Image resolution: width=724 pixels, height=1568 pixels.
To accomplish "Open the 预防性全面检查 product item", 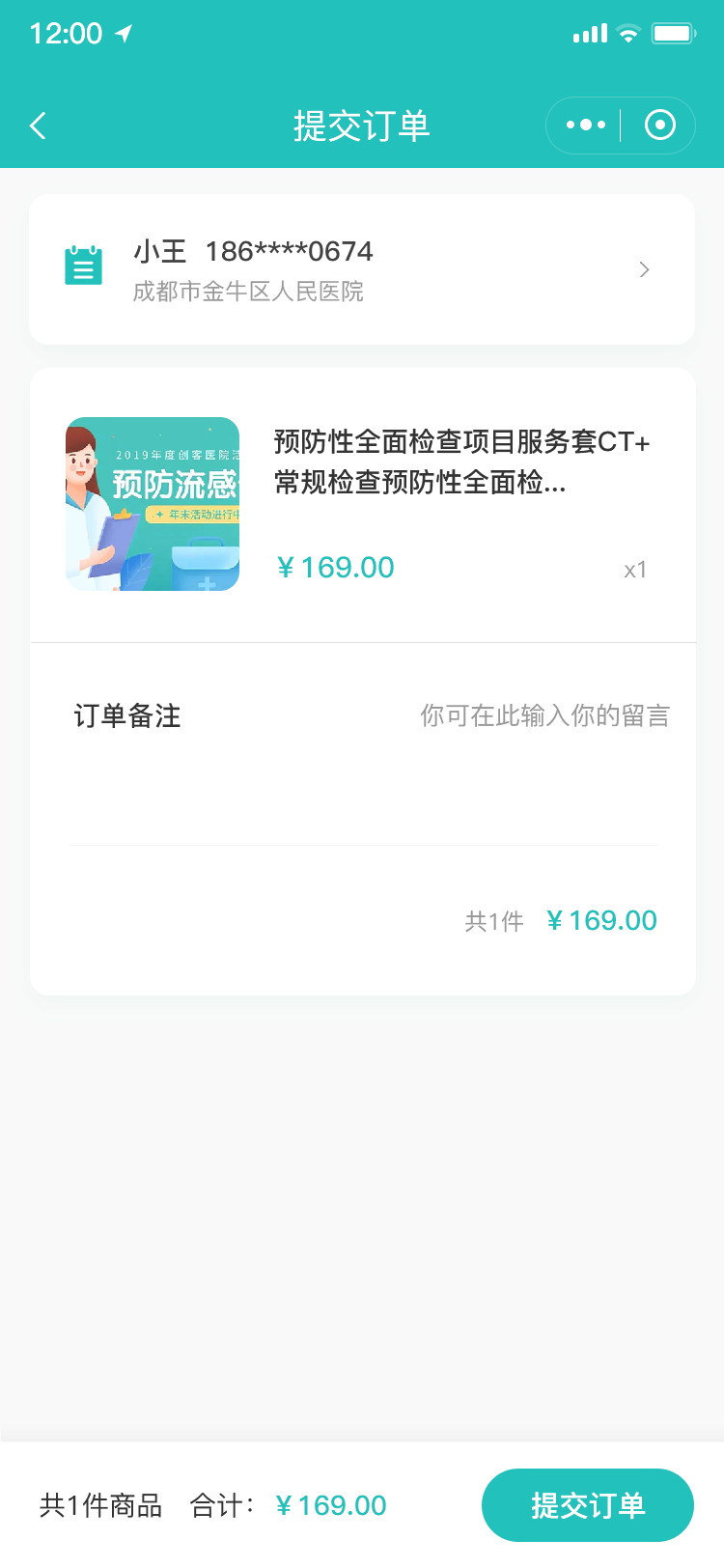I will point(362,504).
